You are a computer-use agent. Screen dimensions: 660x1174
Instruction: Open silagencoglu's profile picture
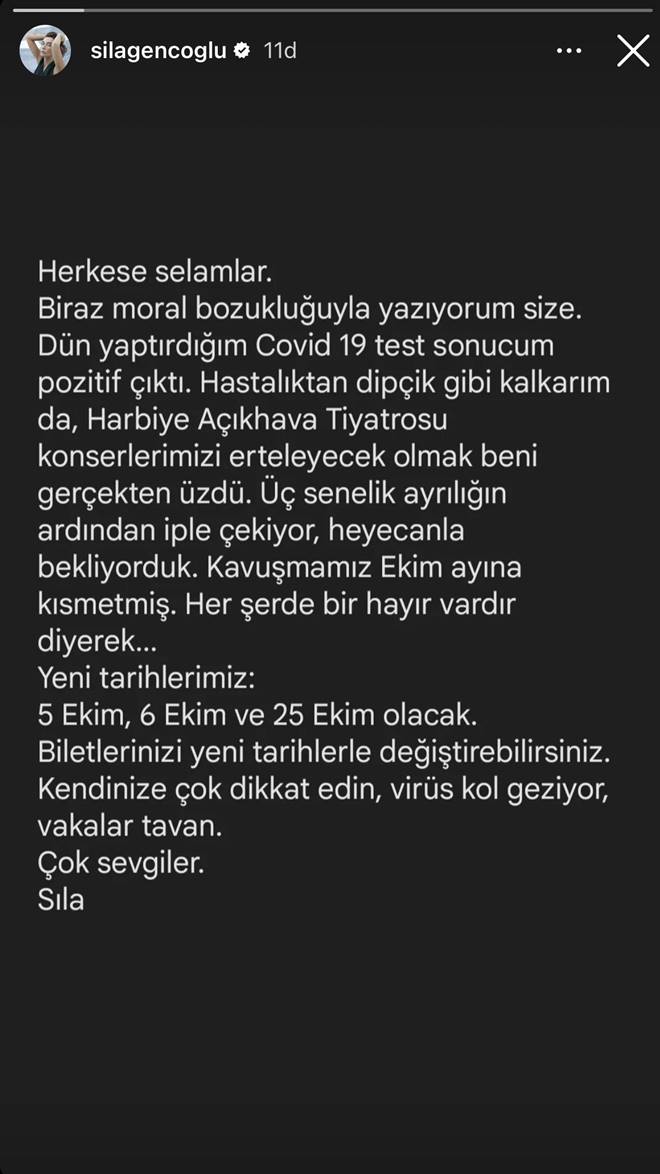[x=45, y=51]
